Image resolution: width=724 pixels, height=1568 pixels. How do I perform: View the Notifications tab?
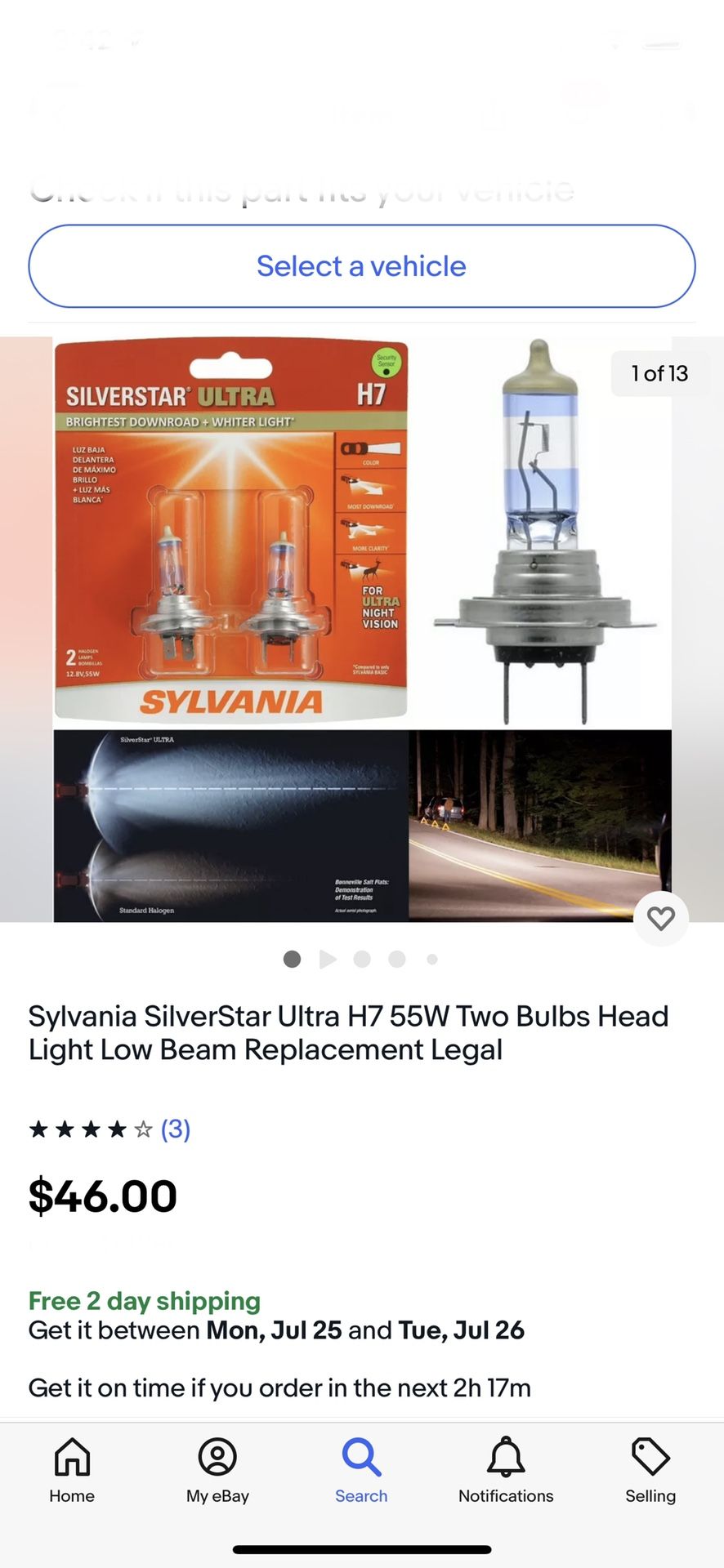pos(506,1472)
